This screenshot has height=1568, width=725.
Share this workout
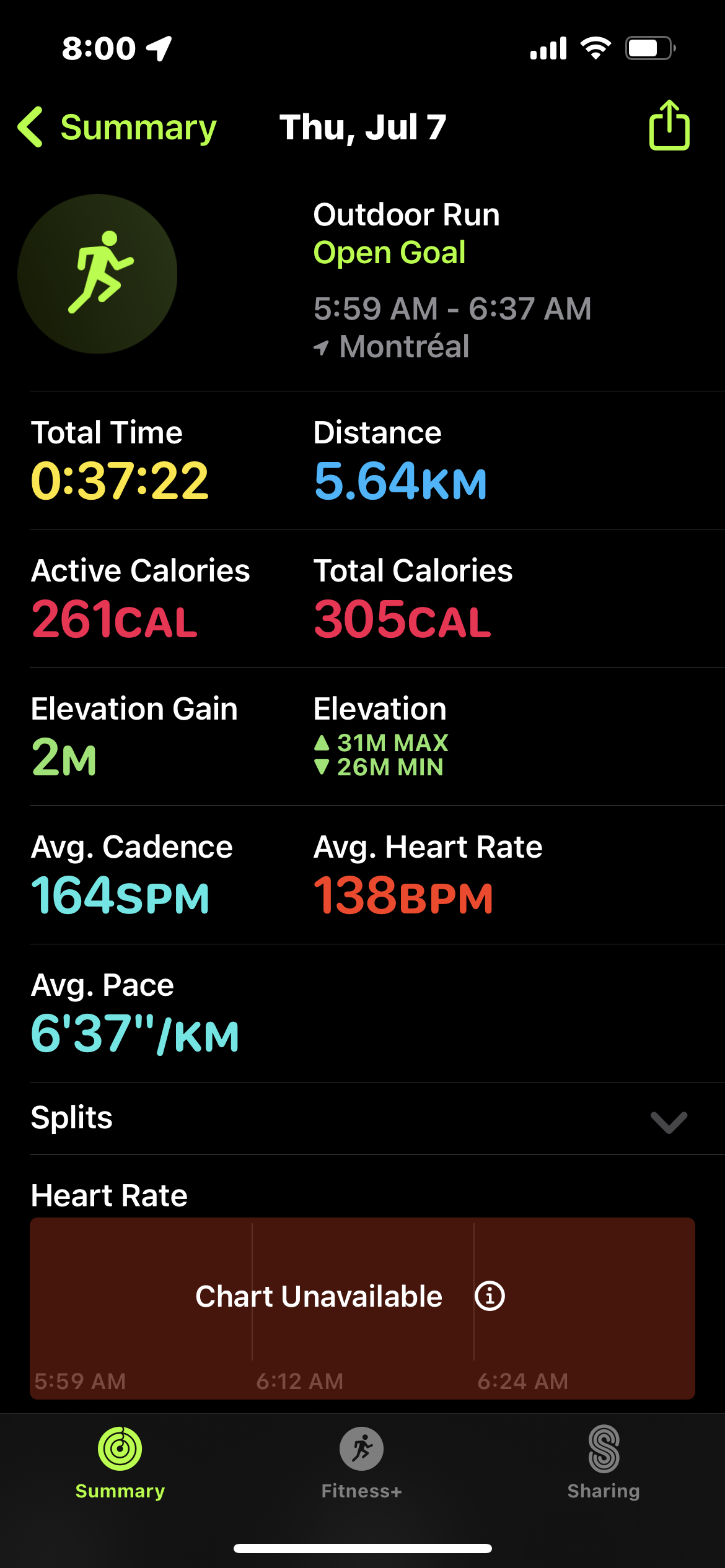pos(669,126)
